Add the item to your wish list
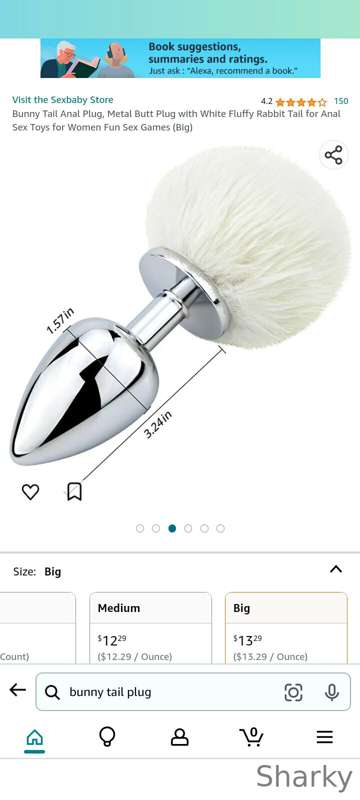This screenshot has height=800, width=360. (x=31, y=492)
